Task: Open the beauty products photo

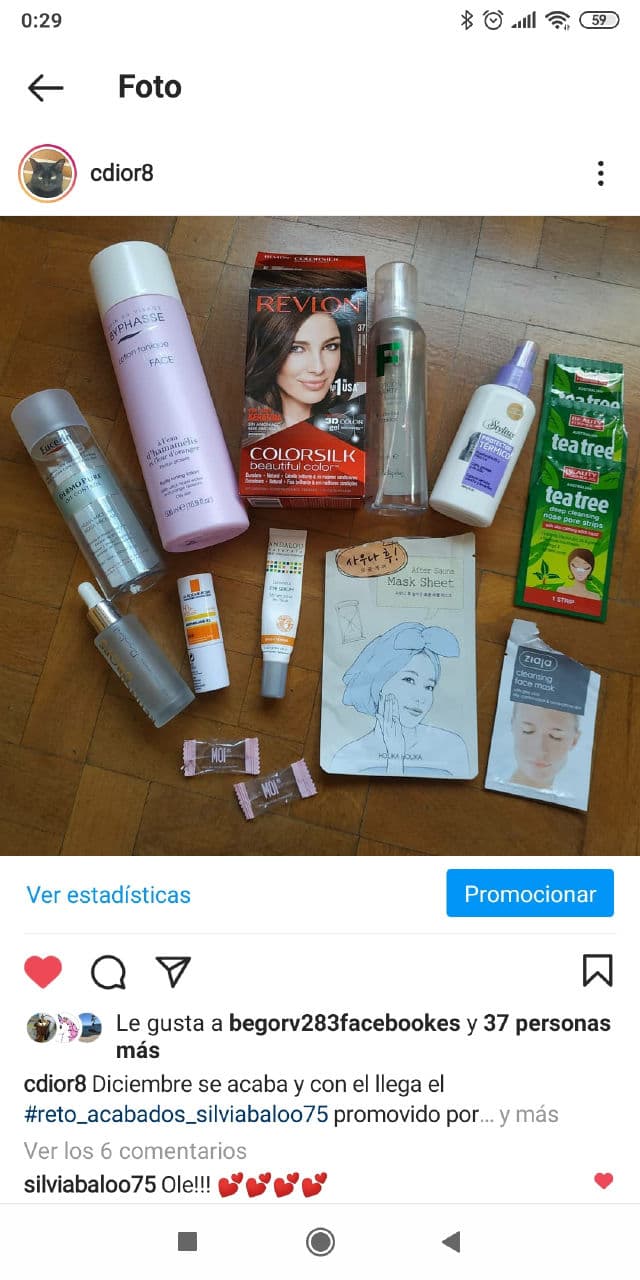Action: tap(320, 535)
